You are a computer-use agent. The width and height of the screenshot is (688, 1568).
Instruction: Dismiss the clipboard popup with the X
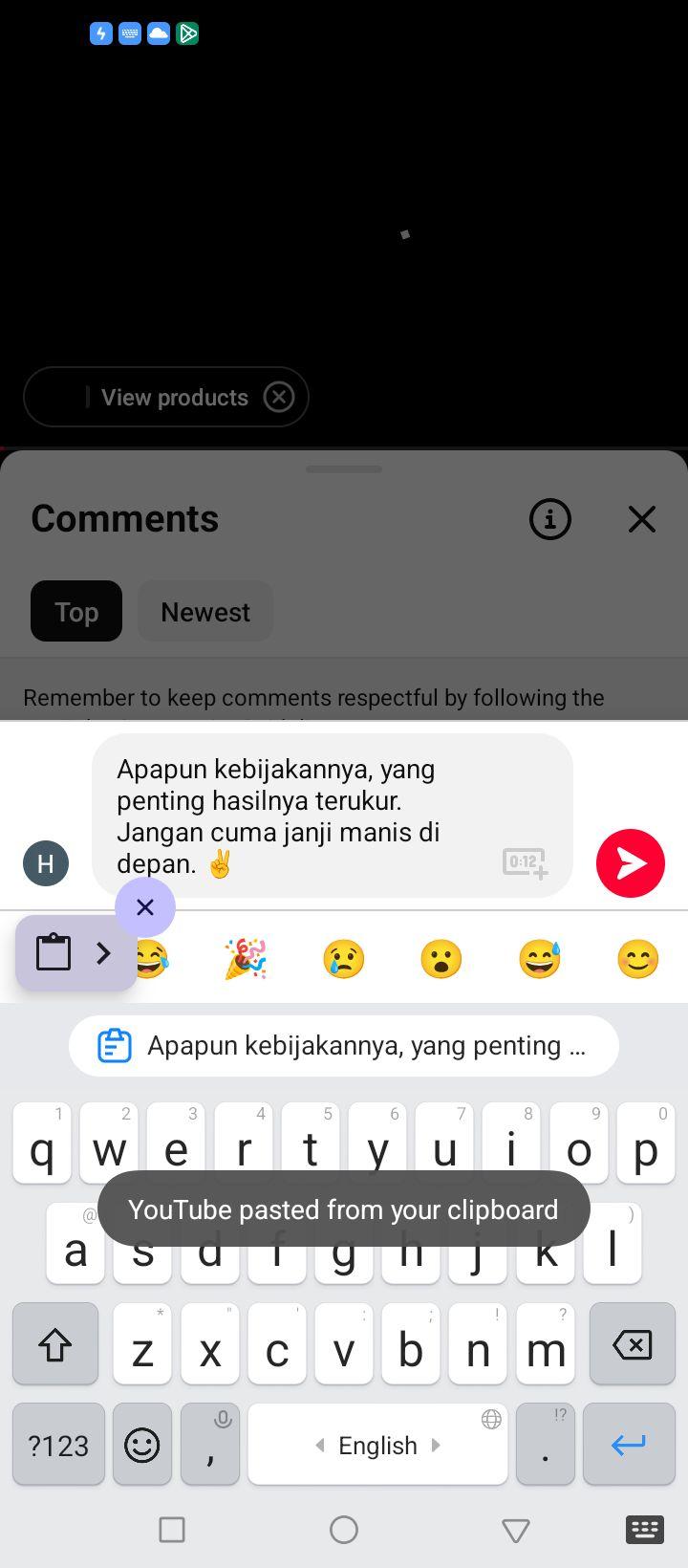145,906
